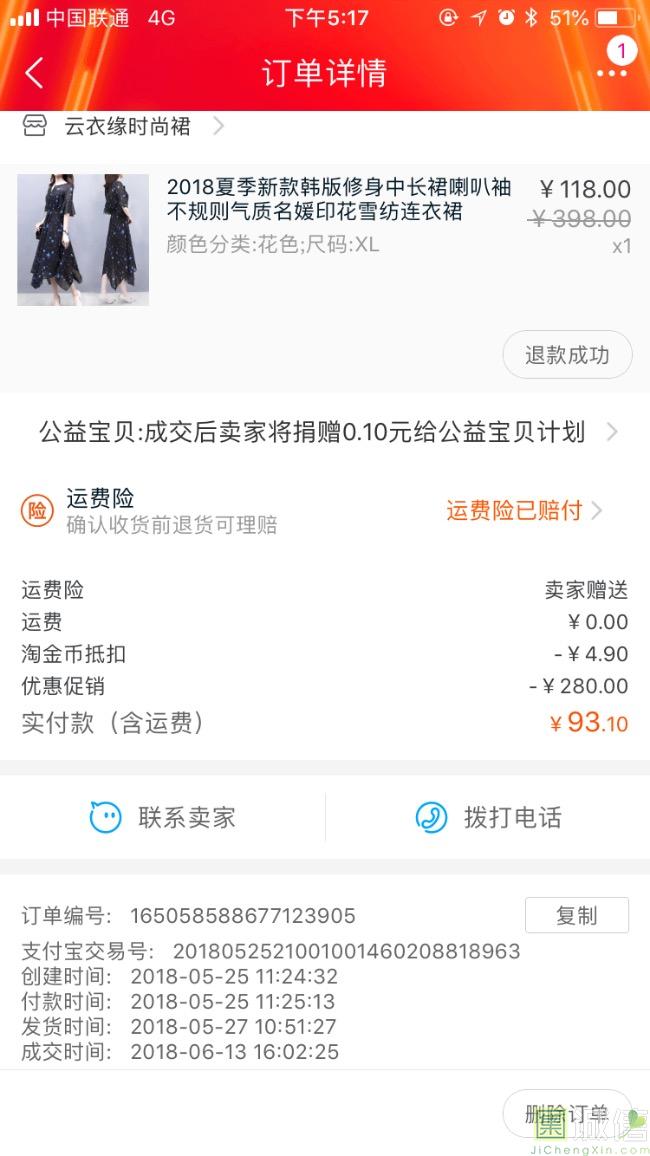Tap the 退款成功 refund status button
Viewport: 650px width, 1156px height.
[x=567, y=355]
